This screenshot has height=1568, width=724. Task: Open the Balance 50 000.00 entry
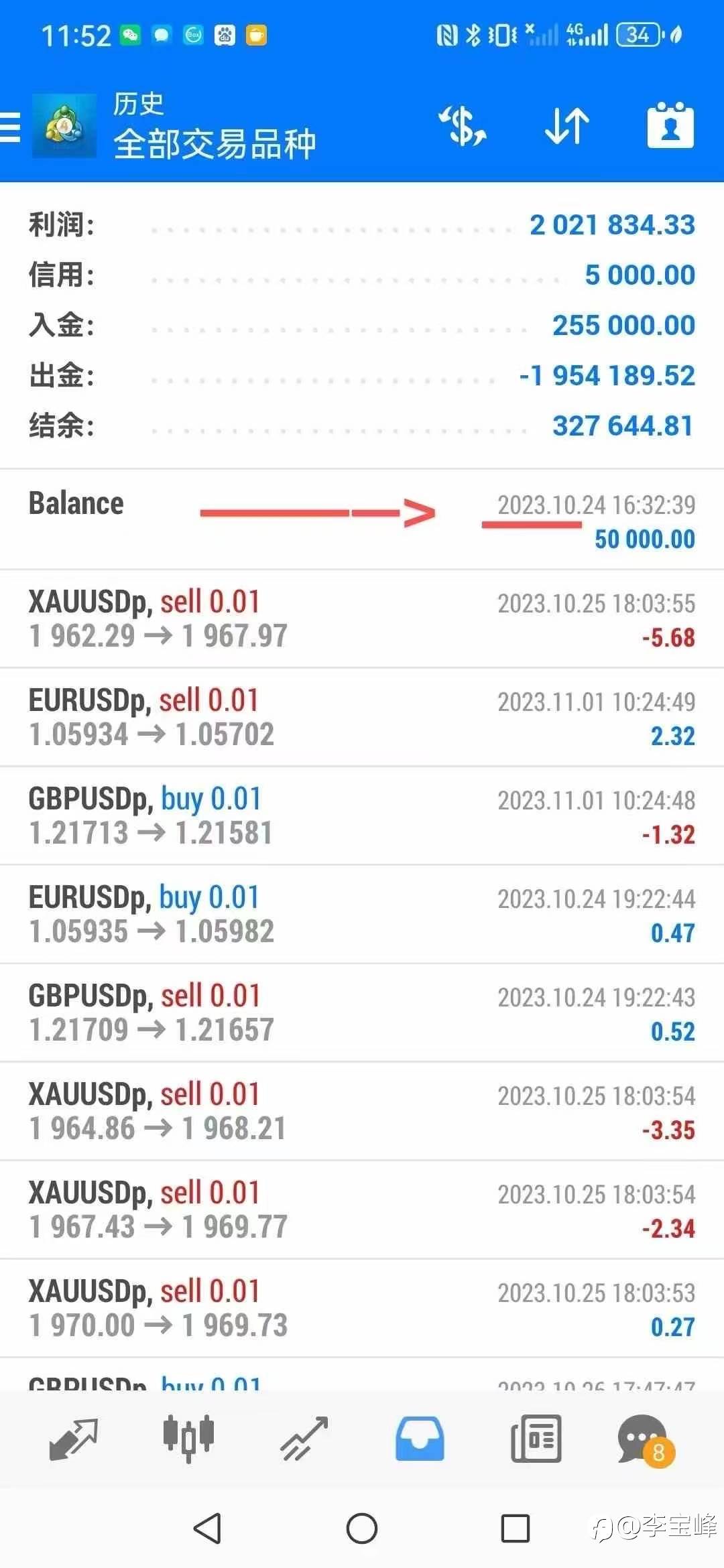pyautogui.click(x=362, y=521)
